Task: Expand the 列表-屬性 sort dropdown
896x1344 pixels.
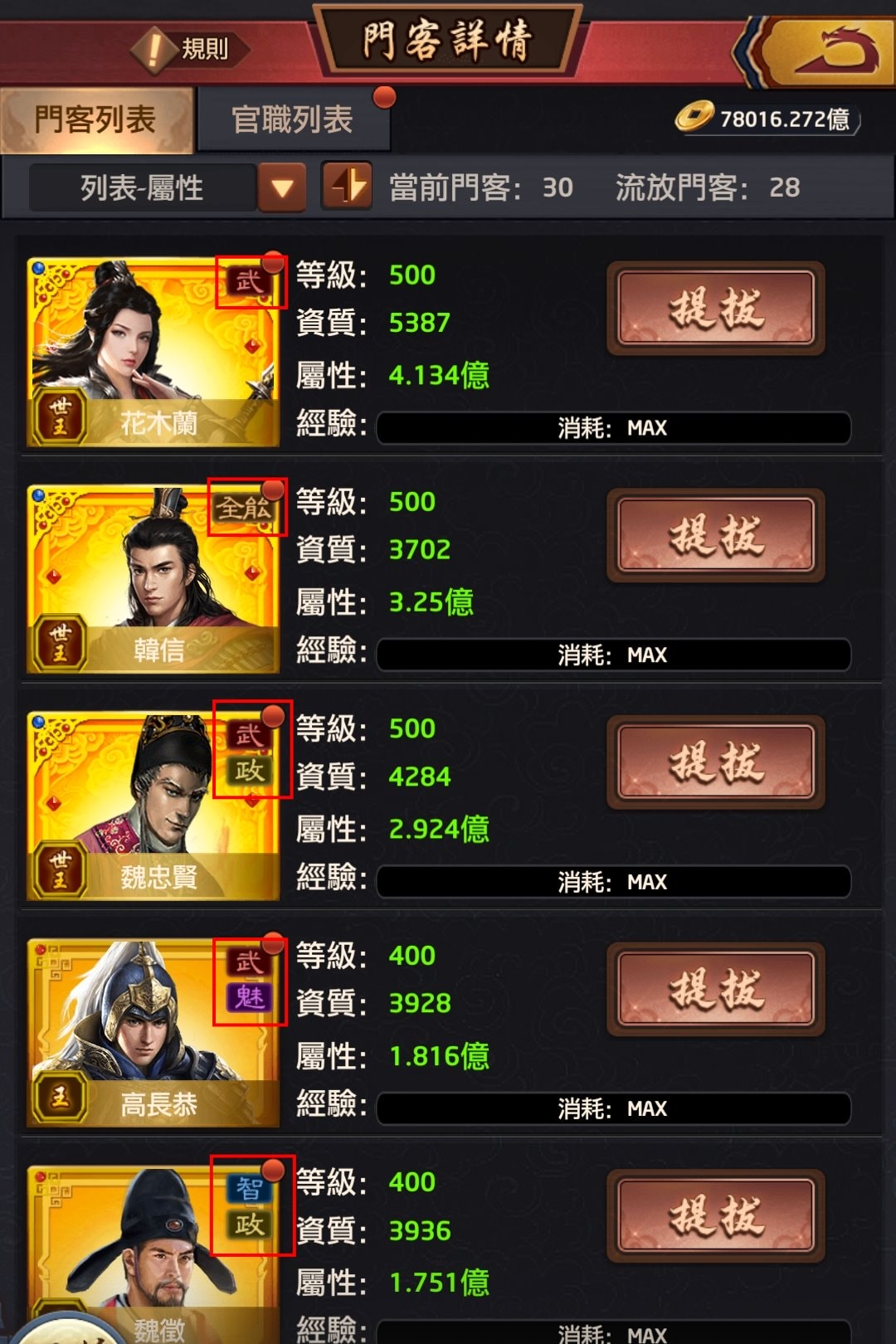Action: 282,187
